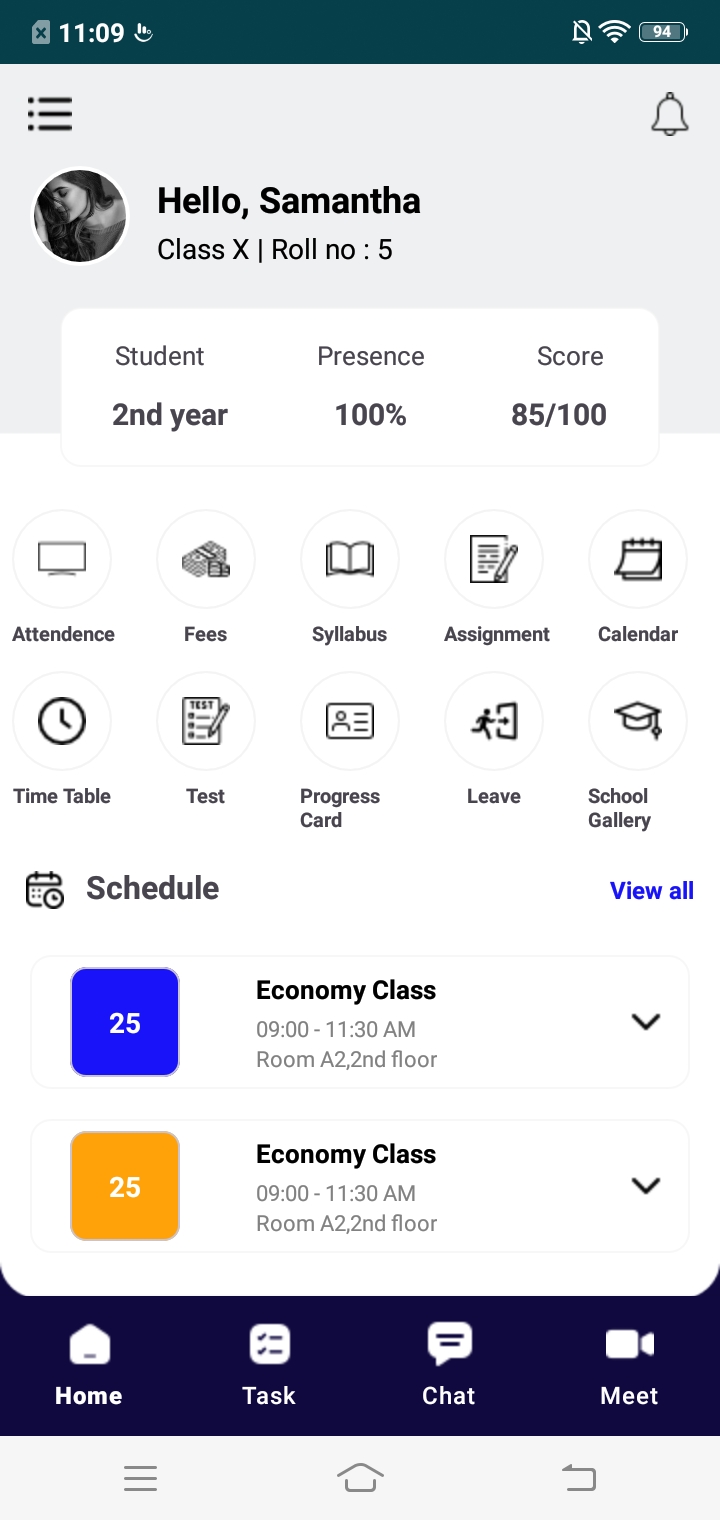This screenshot has height=1520, width=720.
Task: Switch to the Task tab
Action: click(x=269, y=1366)
